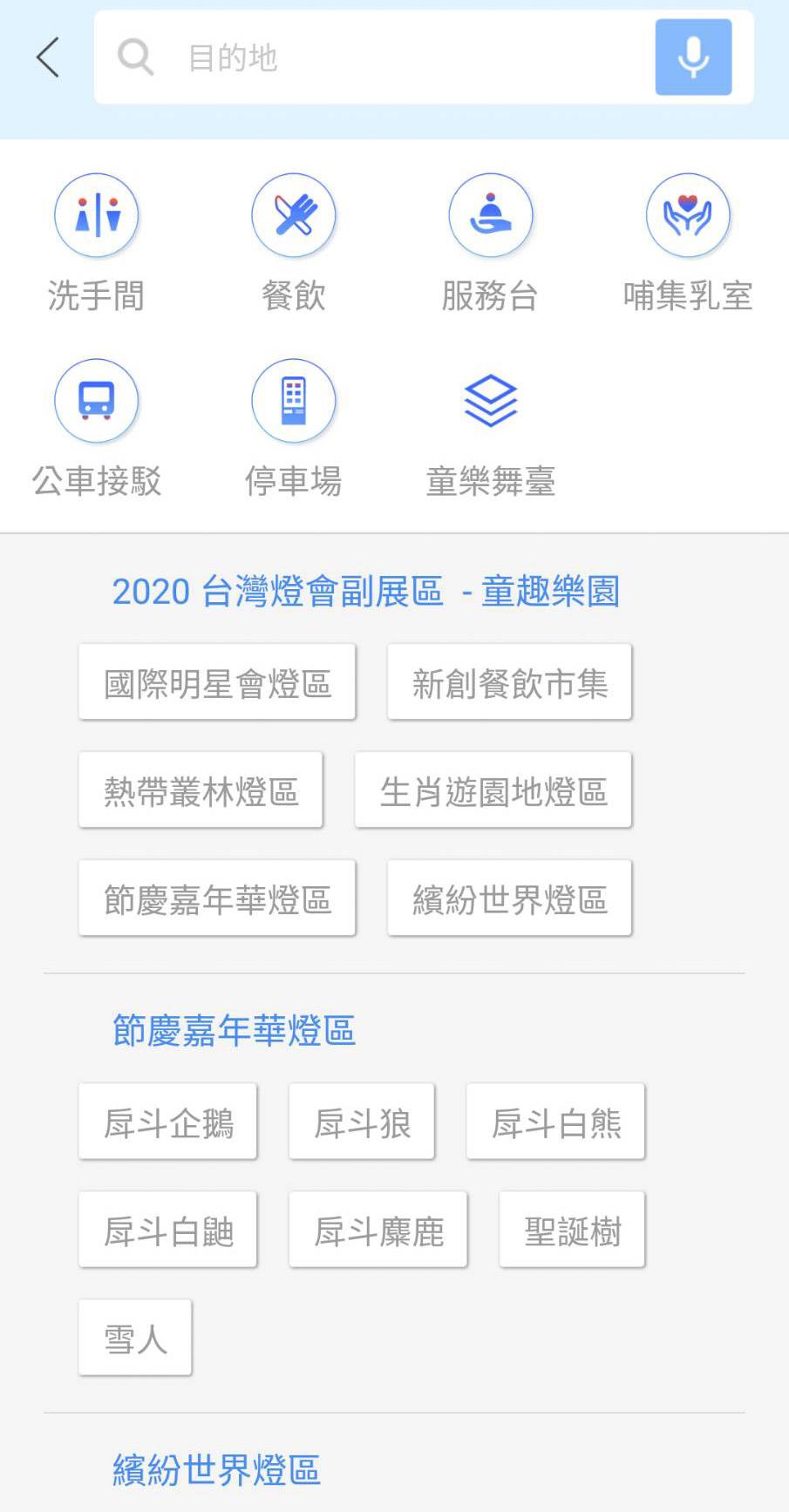Select 熱帶叢林燈區

(x=201, y=790)
